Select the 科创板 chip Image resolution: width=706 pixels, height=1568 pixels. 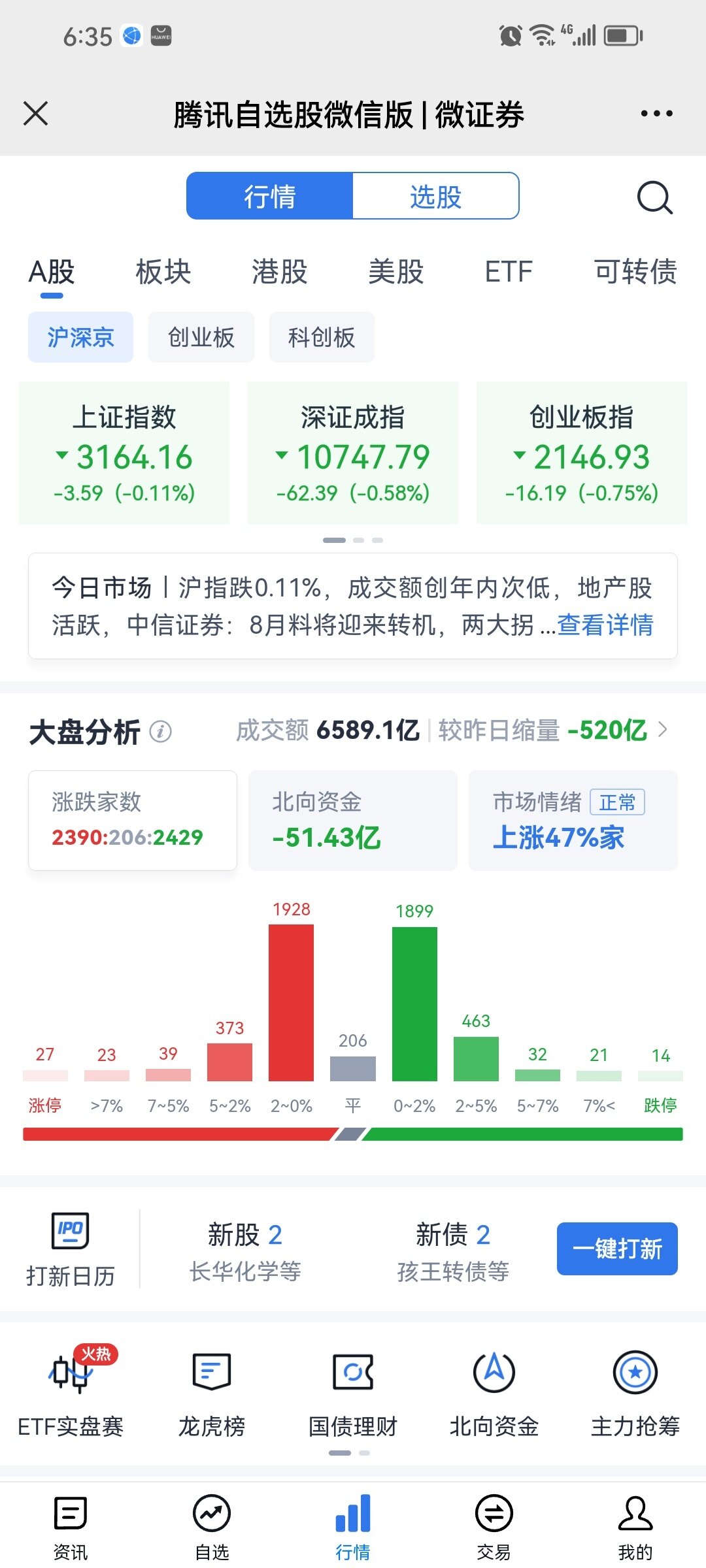pyautogui.click(x=322, y=337)
